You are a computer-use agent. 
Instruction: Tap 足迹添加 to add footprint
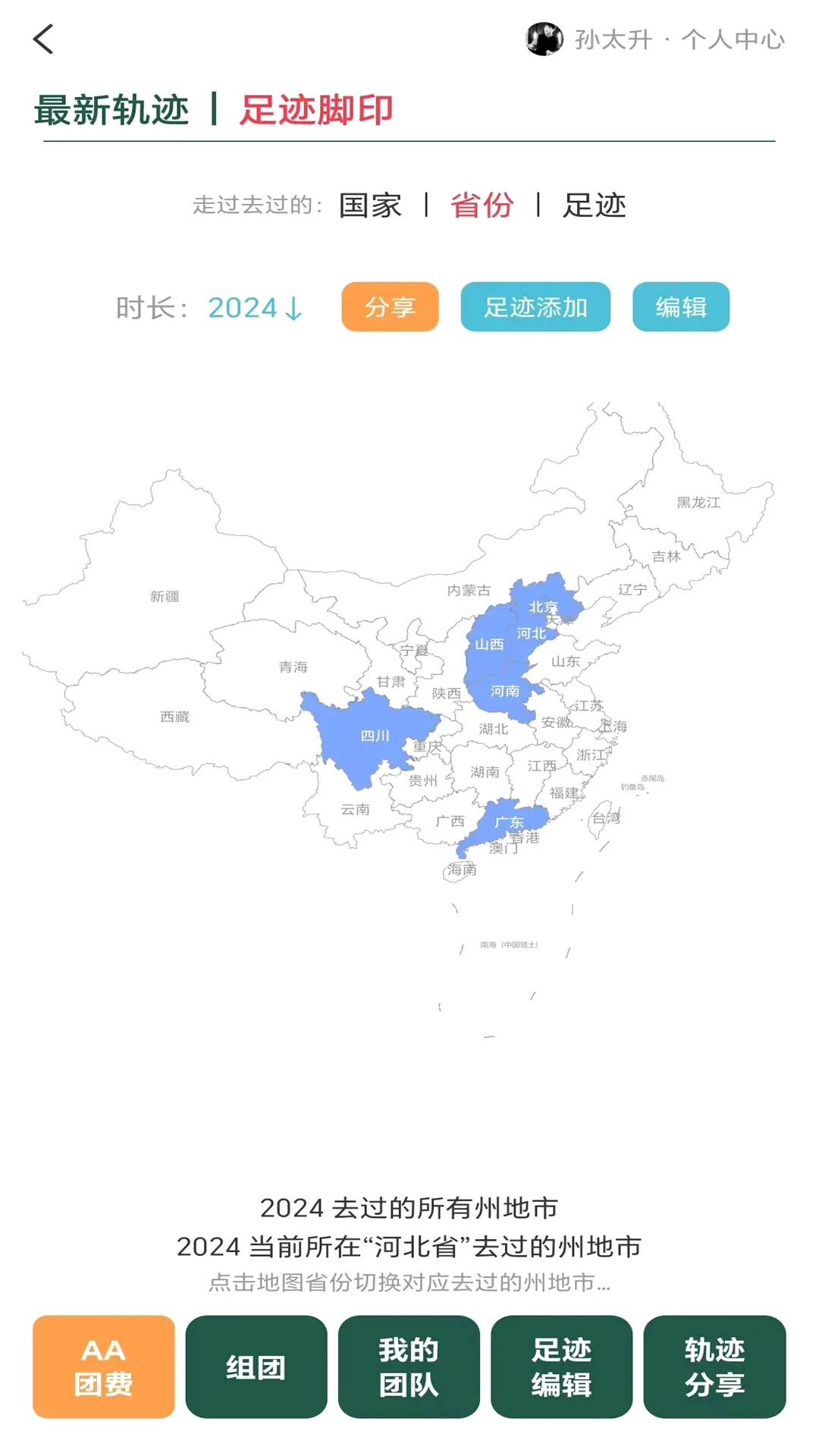535,306
